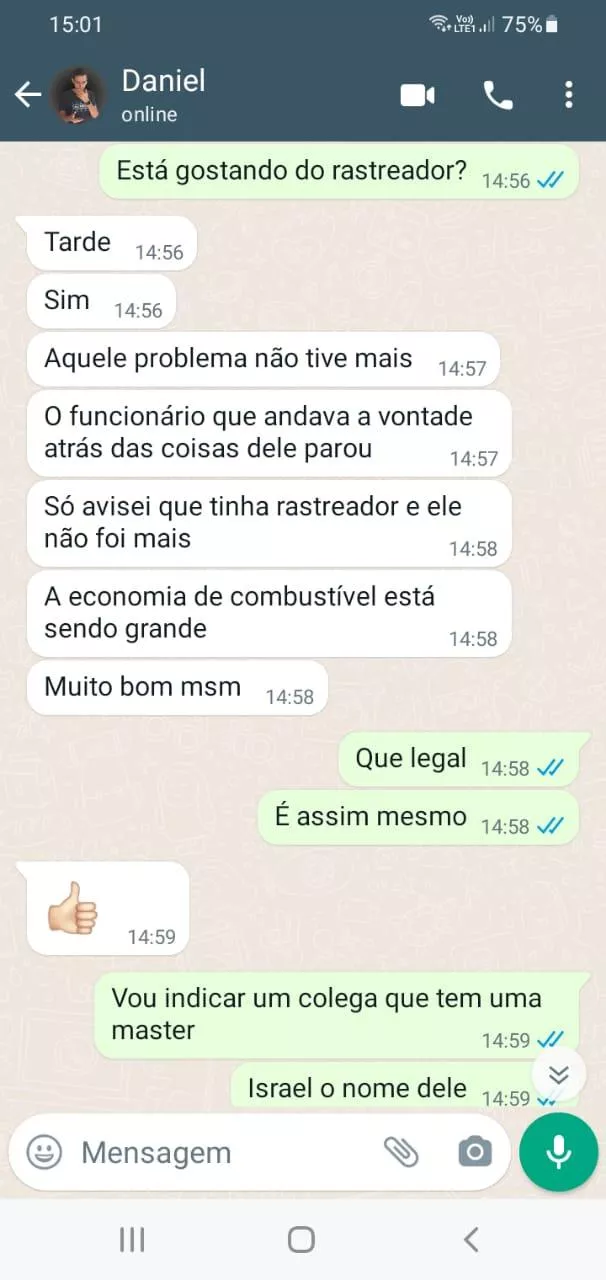Start a video call with Daniel
Viewport: 606px width, 1280px height.
[x=417, y=95]
